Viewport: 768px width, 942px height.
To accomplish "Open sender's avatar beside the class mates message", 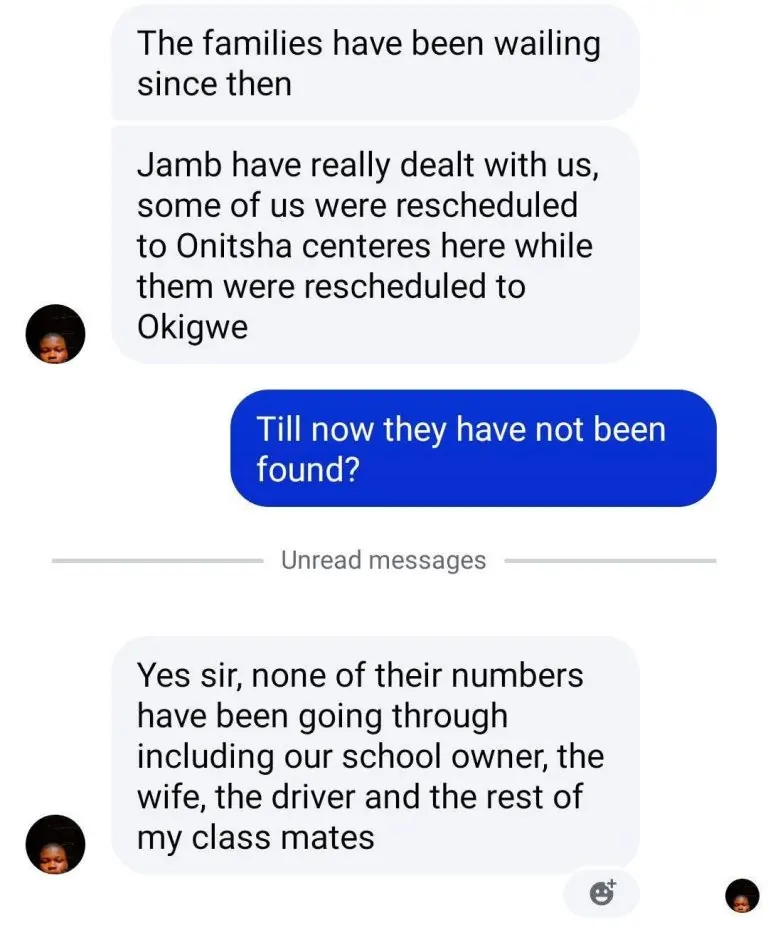I will point(55,844).
